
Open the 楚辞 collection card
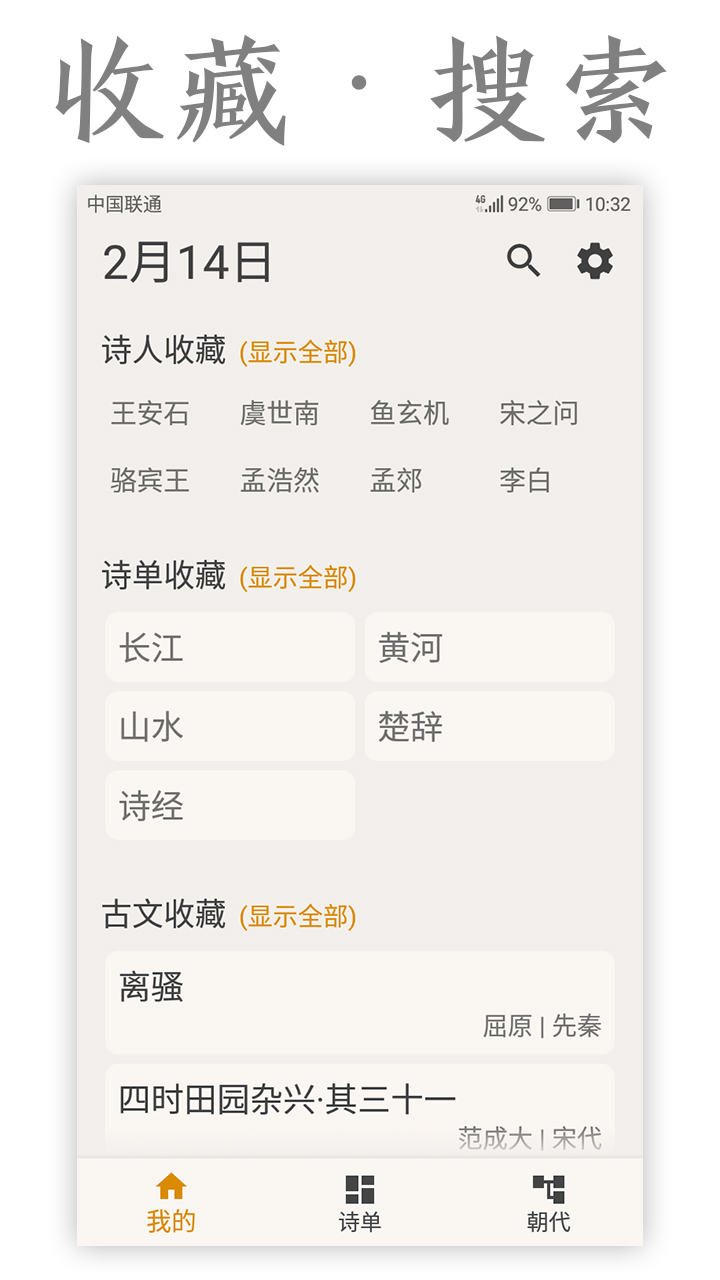pos(489,727)
